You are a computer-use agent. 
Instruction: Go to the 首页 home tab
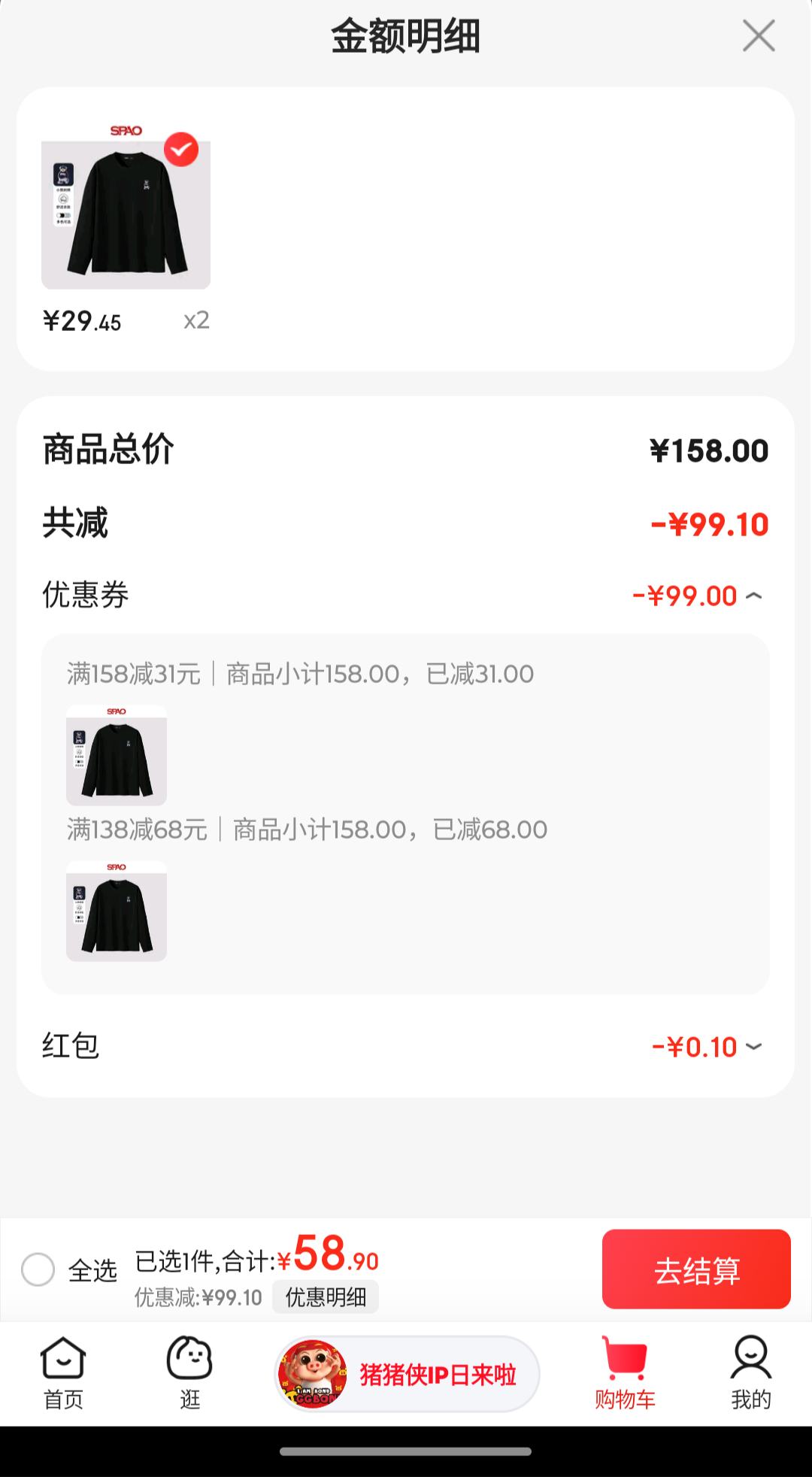(63, 1373)
